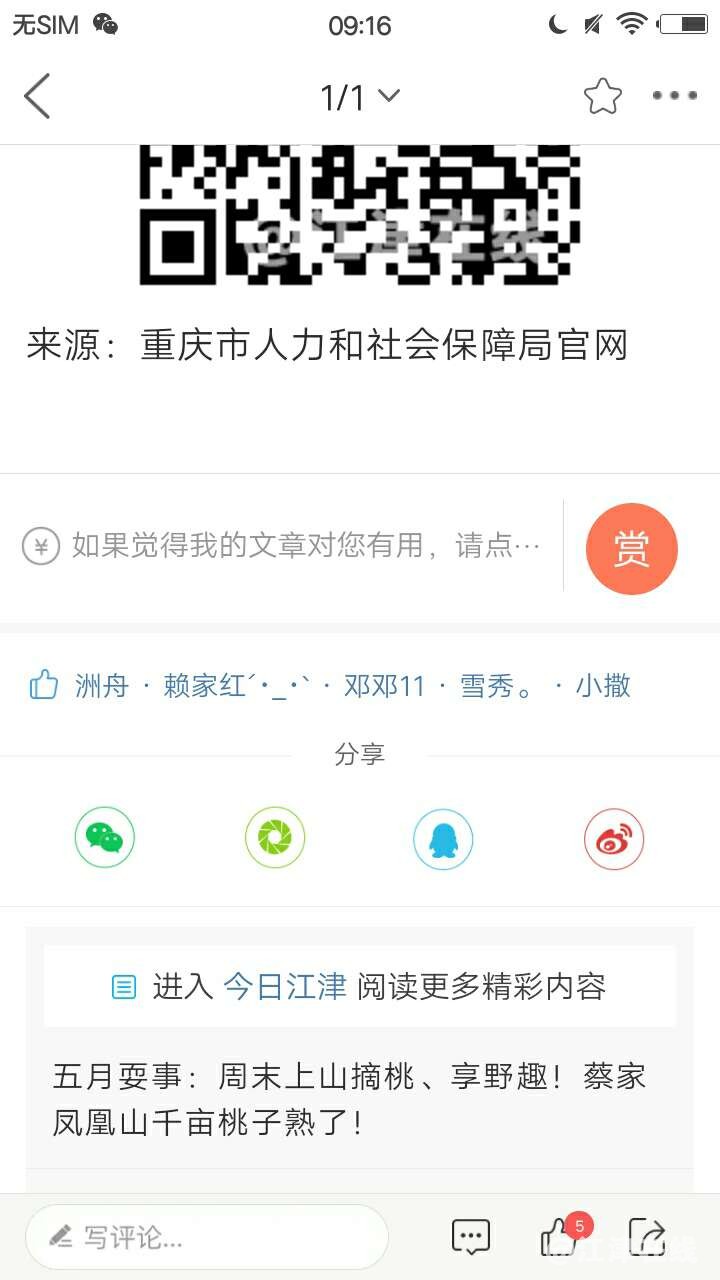Viewport: 720px width, 1280px height.
Task: Tap the orange 赏 reward button
Action: coord(631,549)
